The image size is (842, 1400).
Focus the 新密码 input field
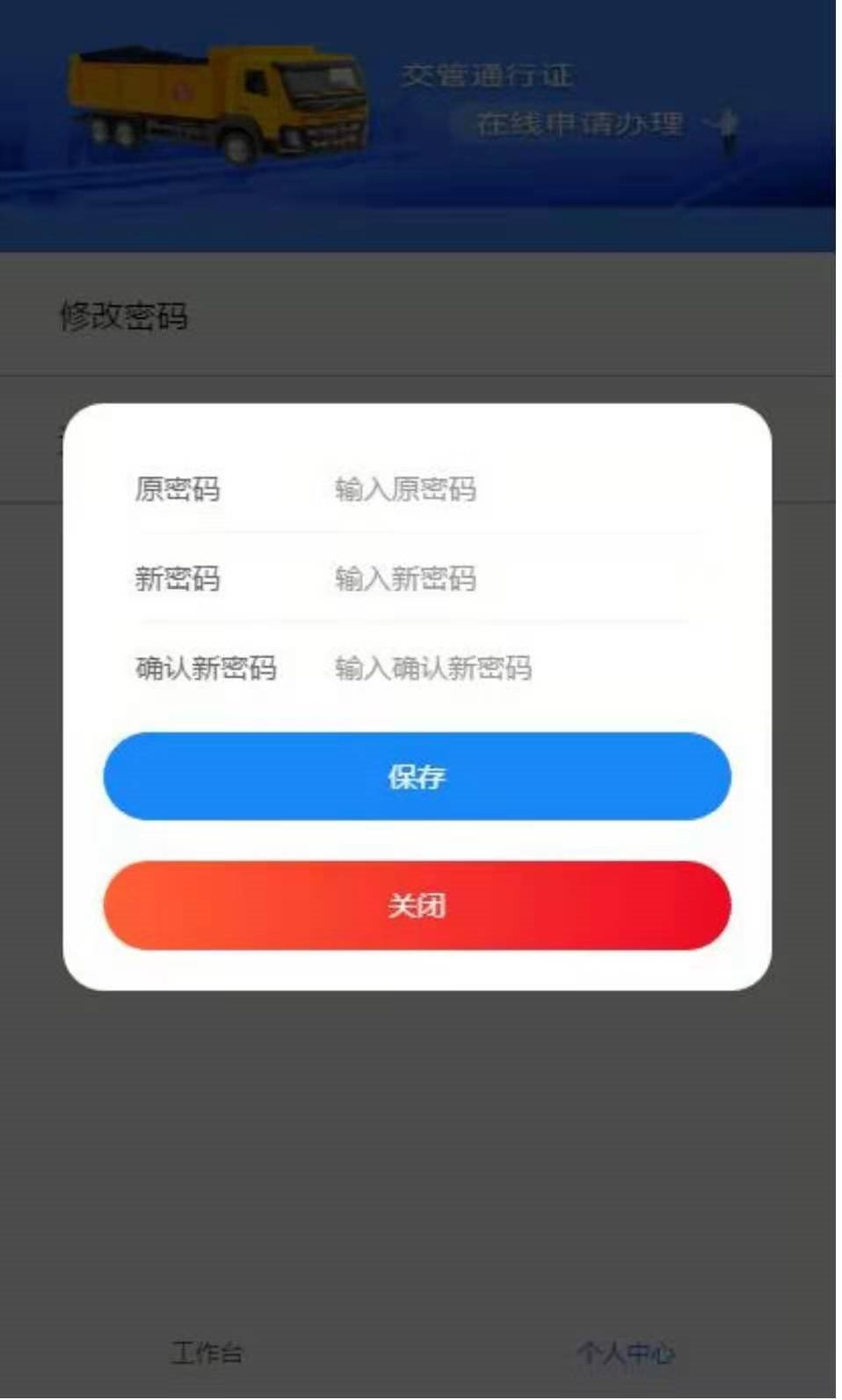pos(510,578)
